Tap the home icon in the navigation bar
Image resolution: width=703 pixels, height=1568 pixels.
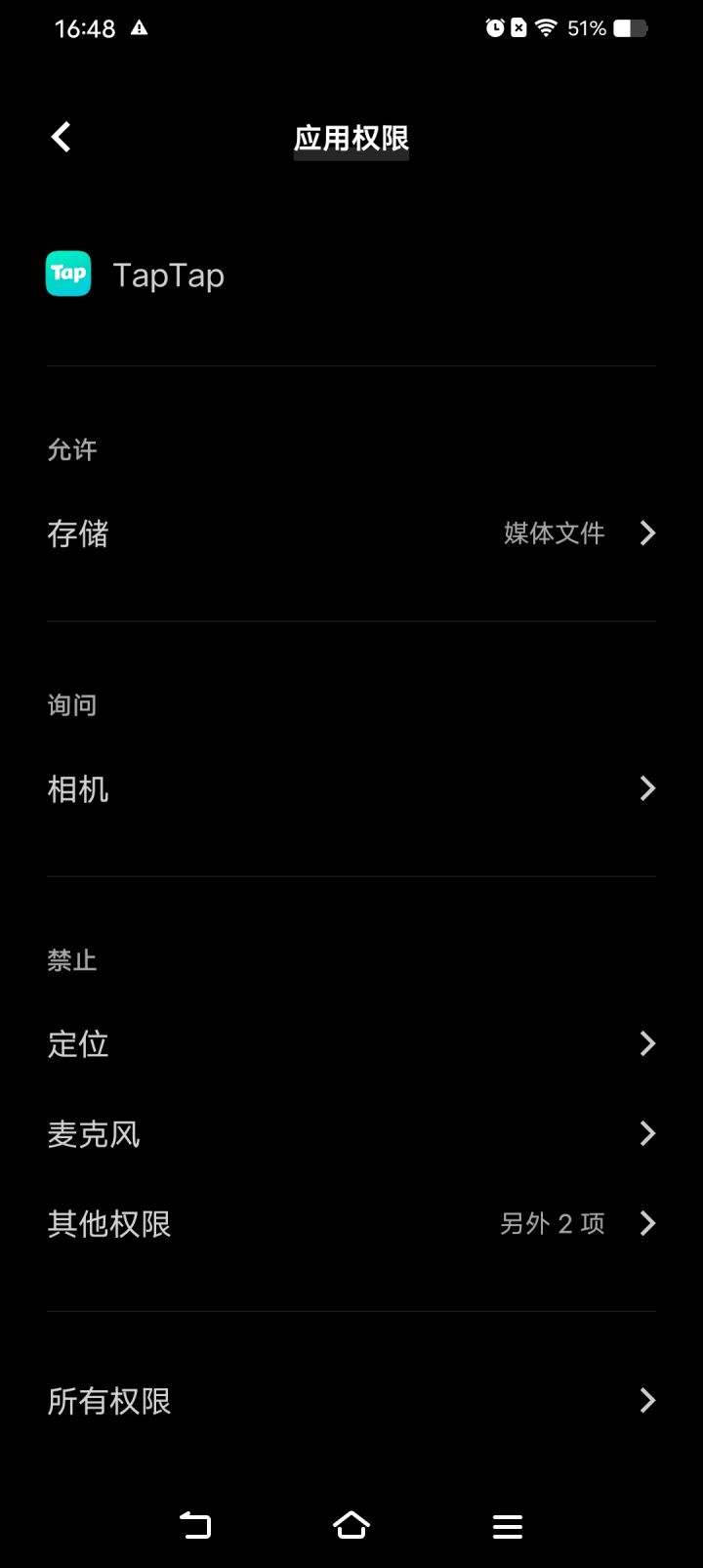coord(351,1524)
